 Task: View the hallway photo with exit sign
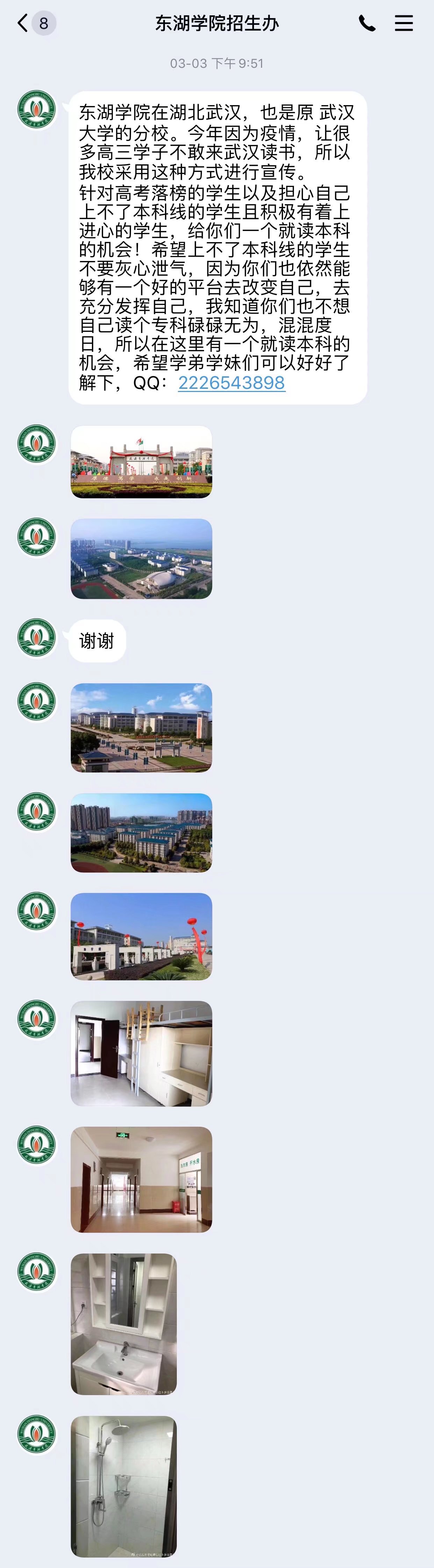click(141, 1179)
